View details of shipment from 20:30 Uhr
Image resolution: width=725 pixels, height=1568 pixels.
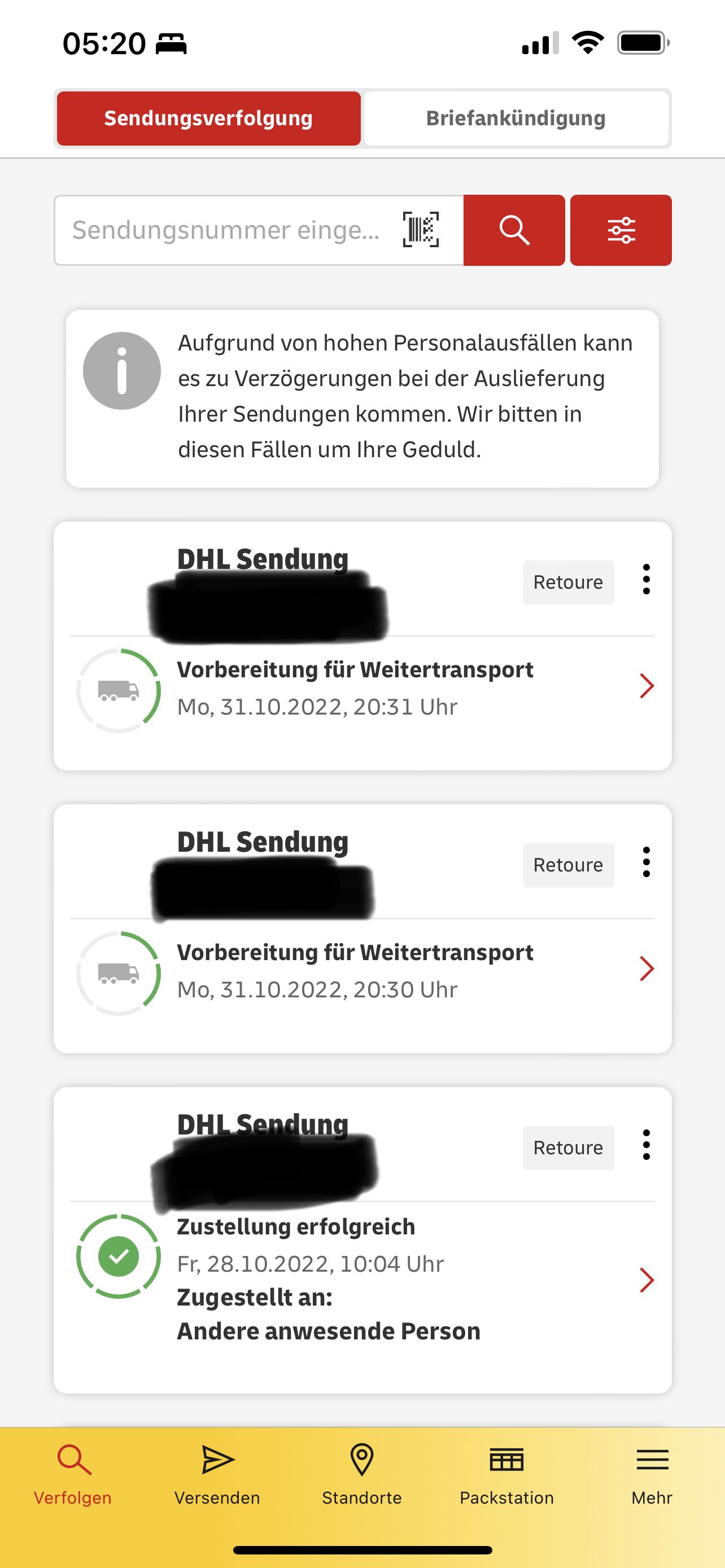coord(647,969)
